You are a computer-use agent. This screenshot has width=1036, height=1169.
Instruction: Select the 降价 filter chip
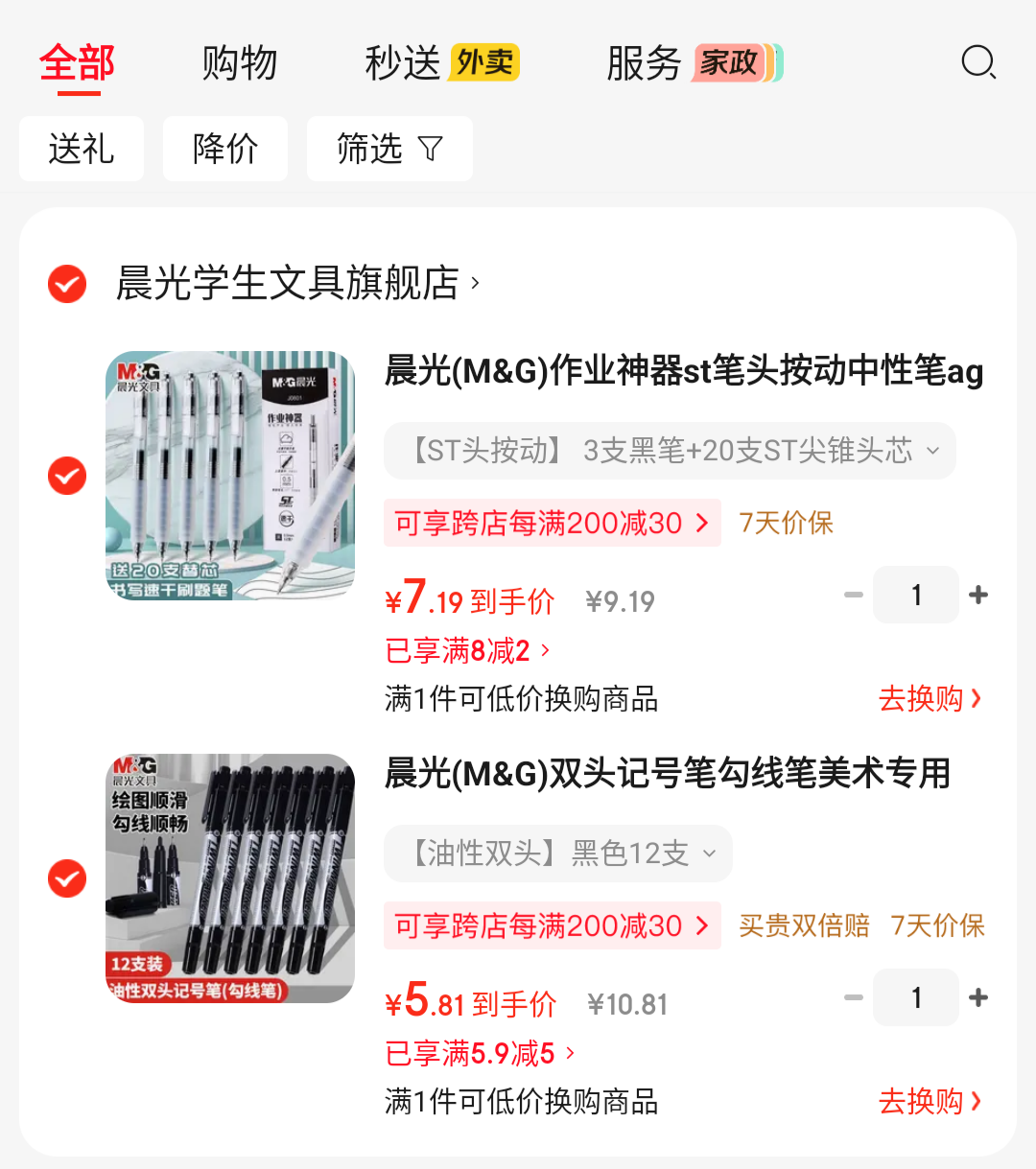click(225, 149)
